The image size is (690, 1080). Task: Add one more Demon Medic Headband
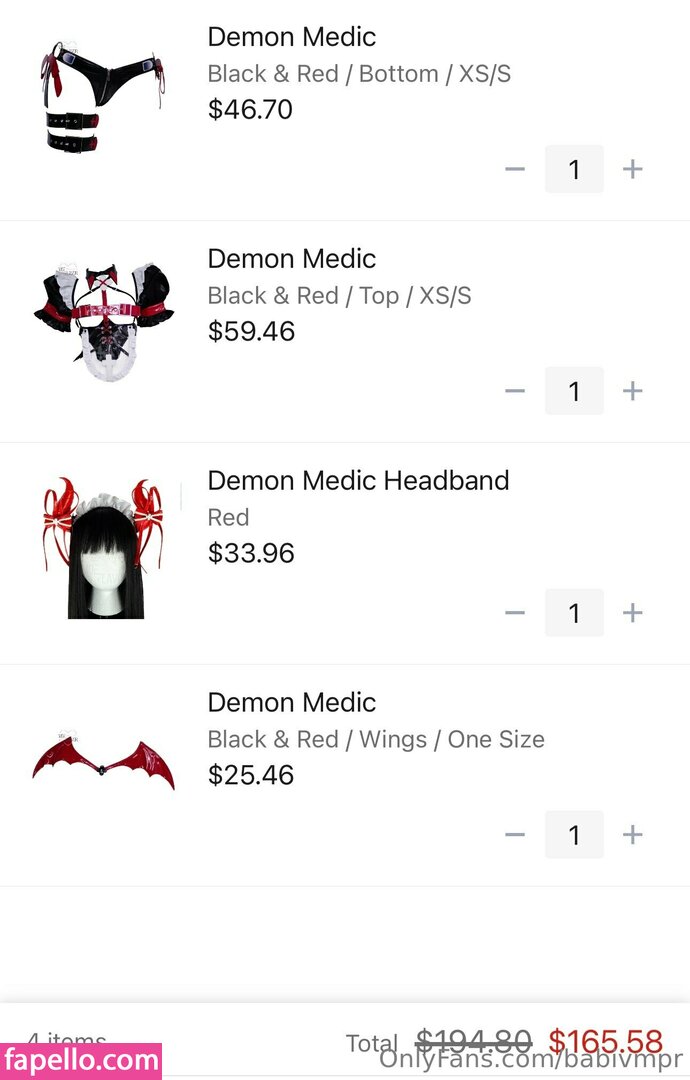click(632, 613)
